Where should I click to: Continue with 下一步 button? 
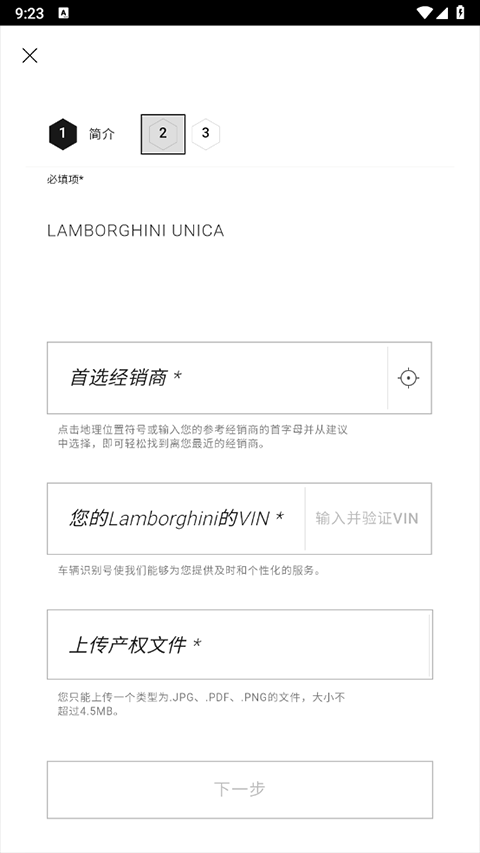point(240,789)
